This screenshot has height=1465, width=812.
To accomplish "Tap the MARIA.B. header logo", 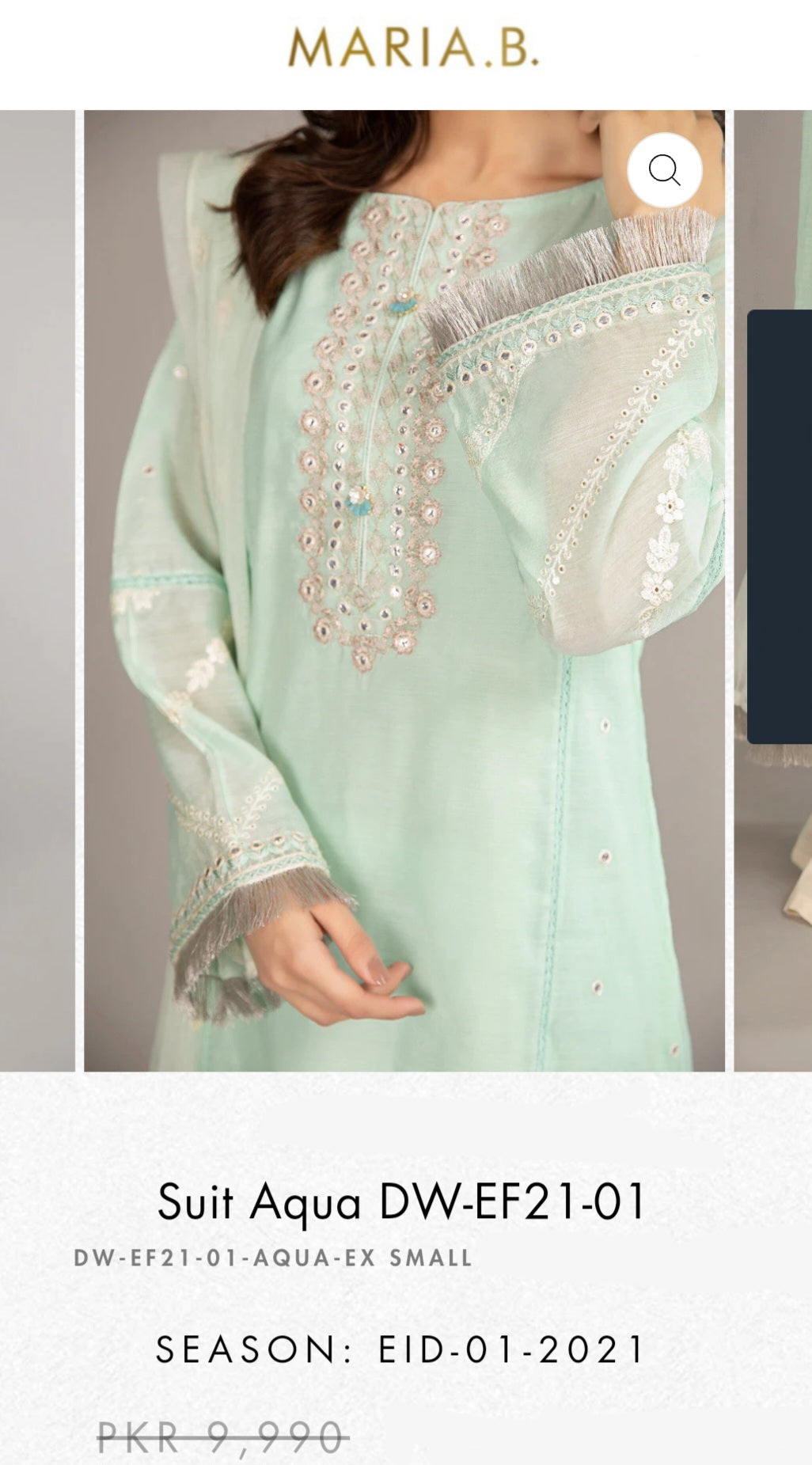I will click(x=413, y=48).
